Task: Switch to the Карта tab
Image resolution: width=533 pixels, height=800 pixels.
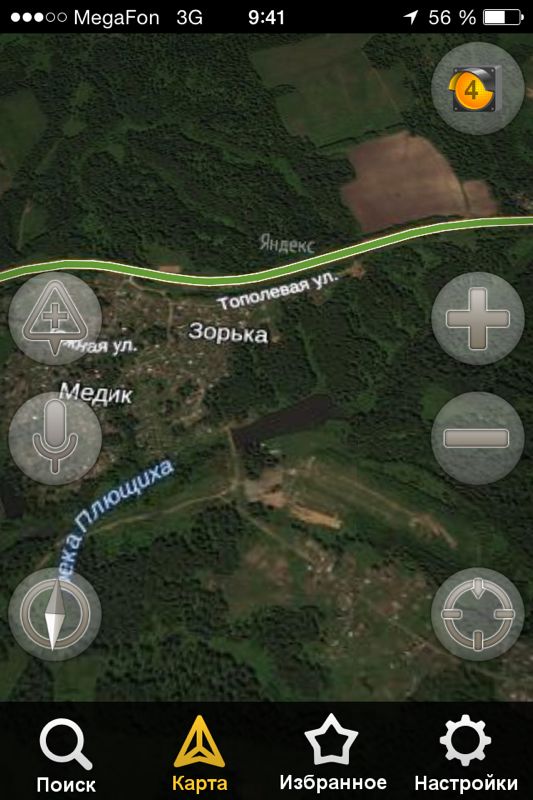Action: tap(199, 754)
